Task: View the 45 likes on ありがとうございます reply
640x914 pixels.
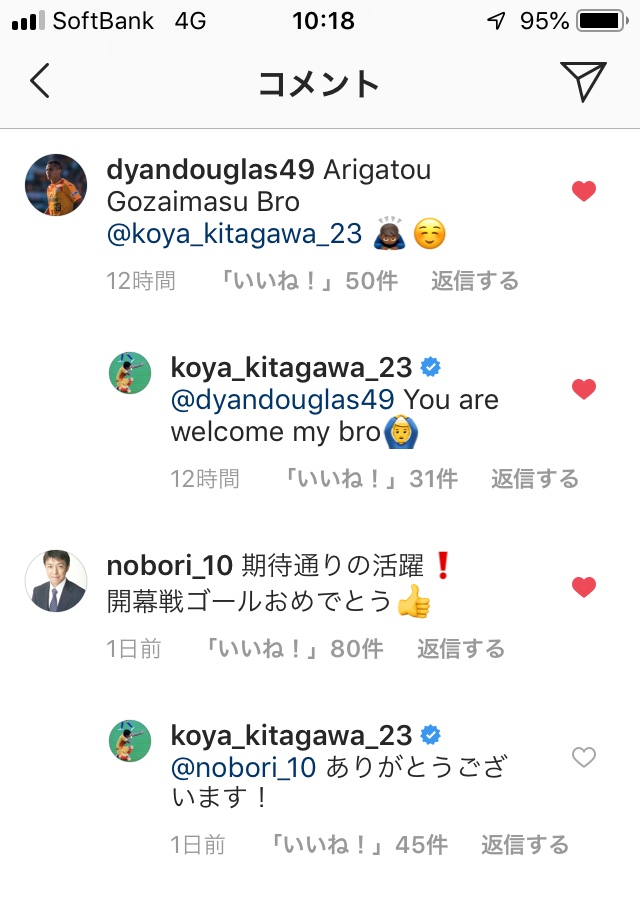Action: (x=358, y=845)
